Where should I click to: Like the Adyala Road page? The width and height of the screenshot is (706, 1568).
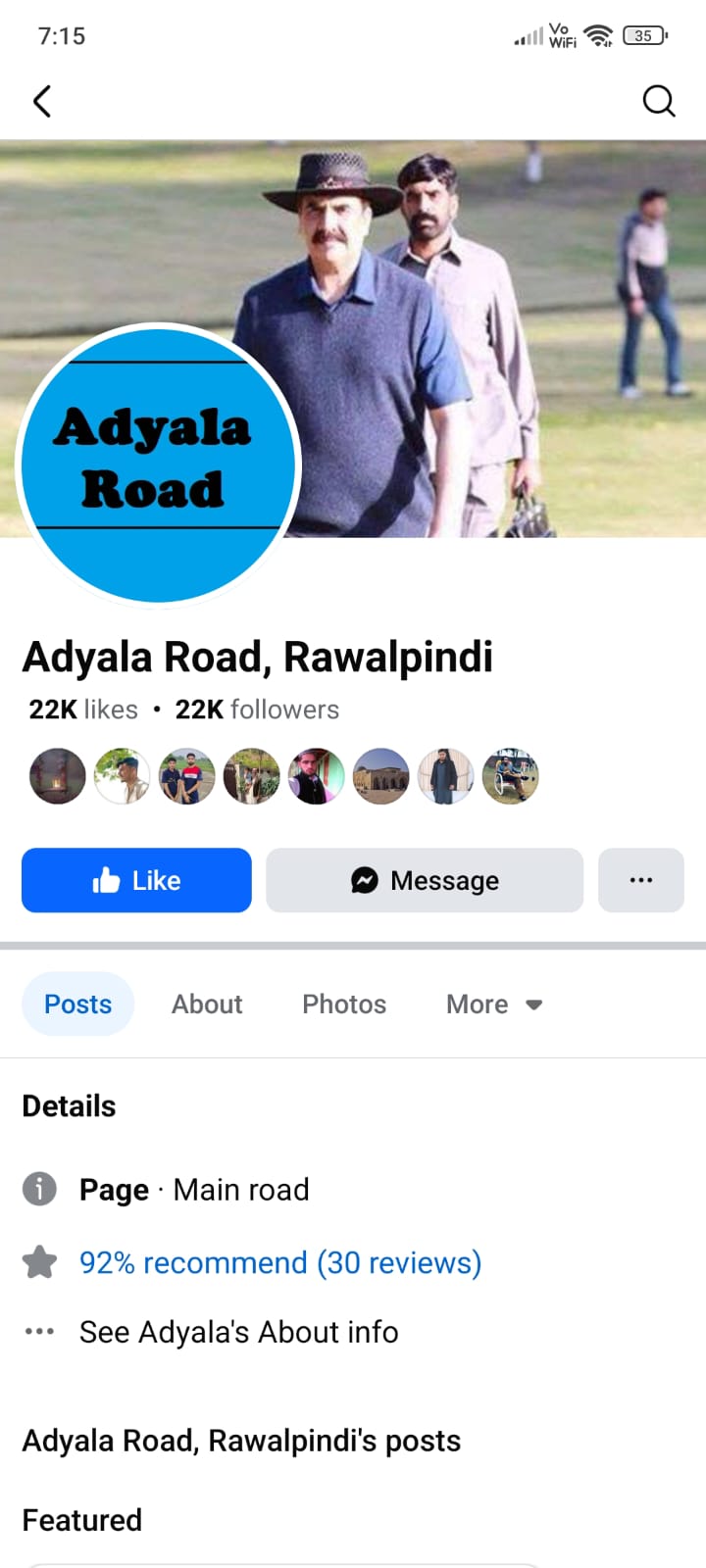tap(135, 880)
